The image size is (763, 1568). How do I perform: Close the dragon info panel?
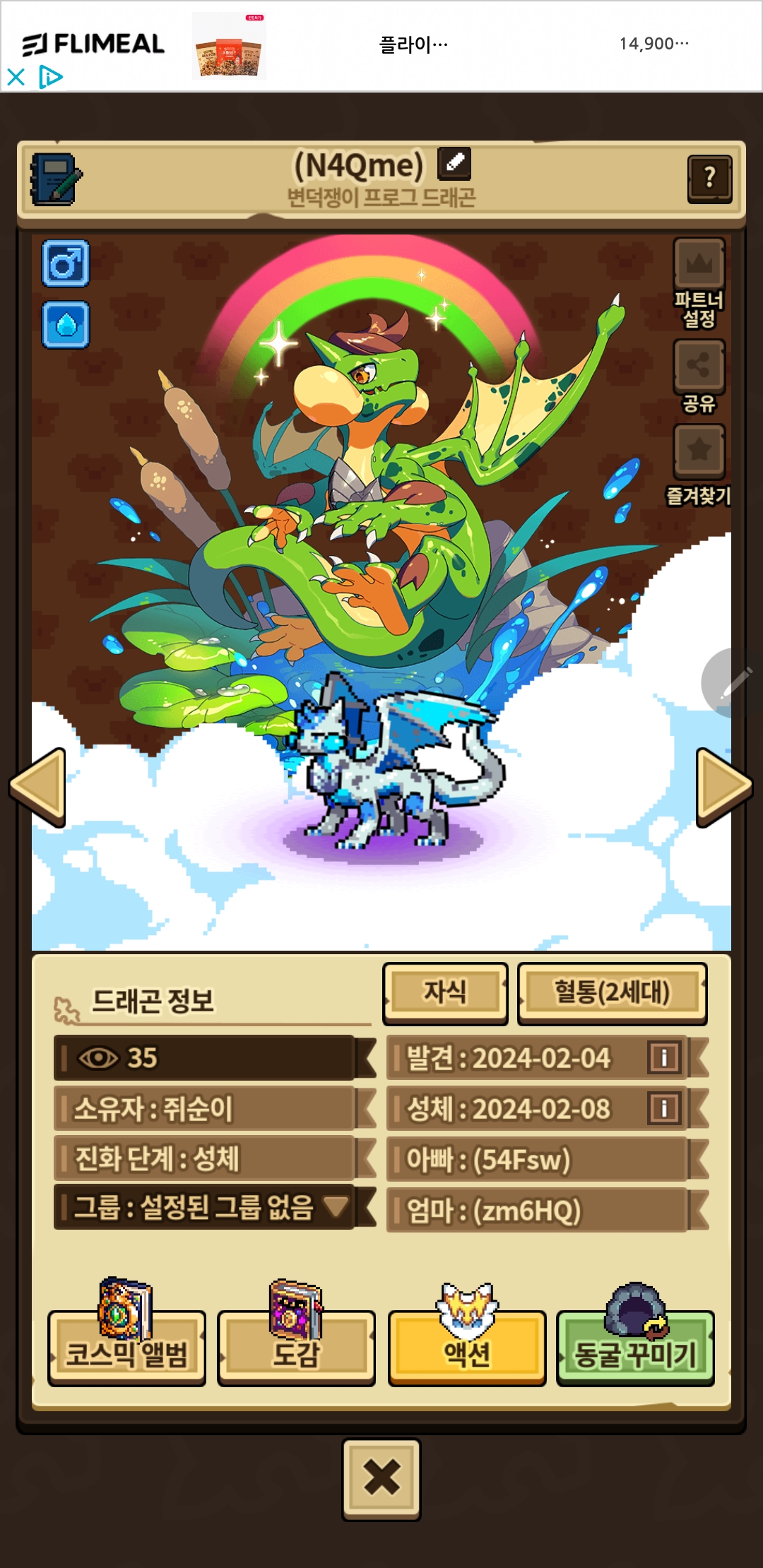tap(381, 1478)
